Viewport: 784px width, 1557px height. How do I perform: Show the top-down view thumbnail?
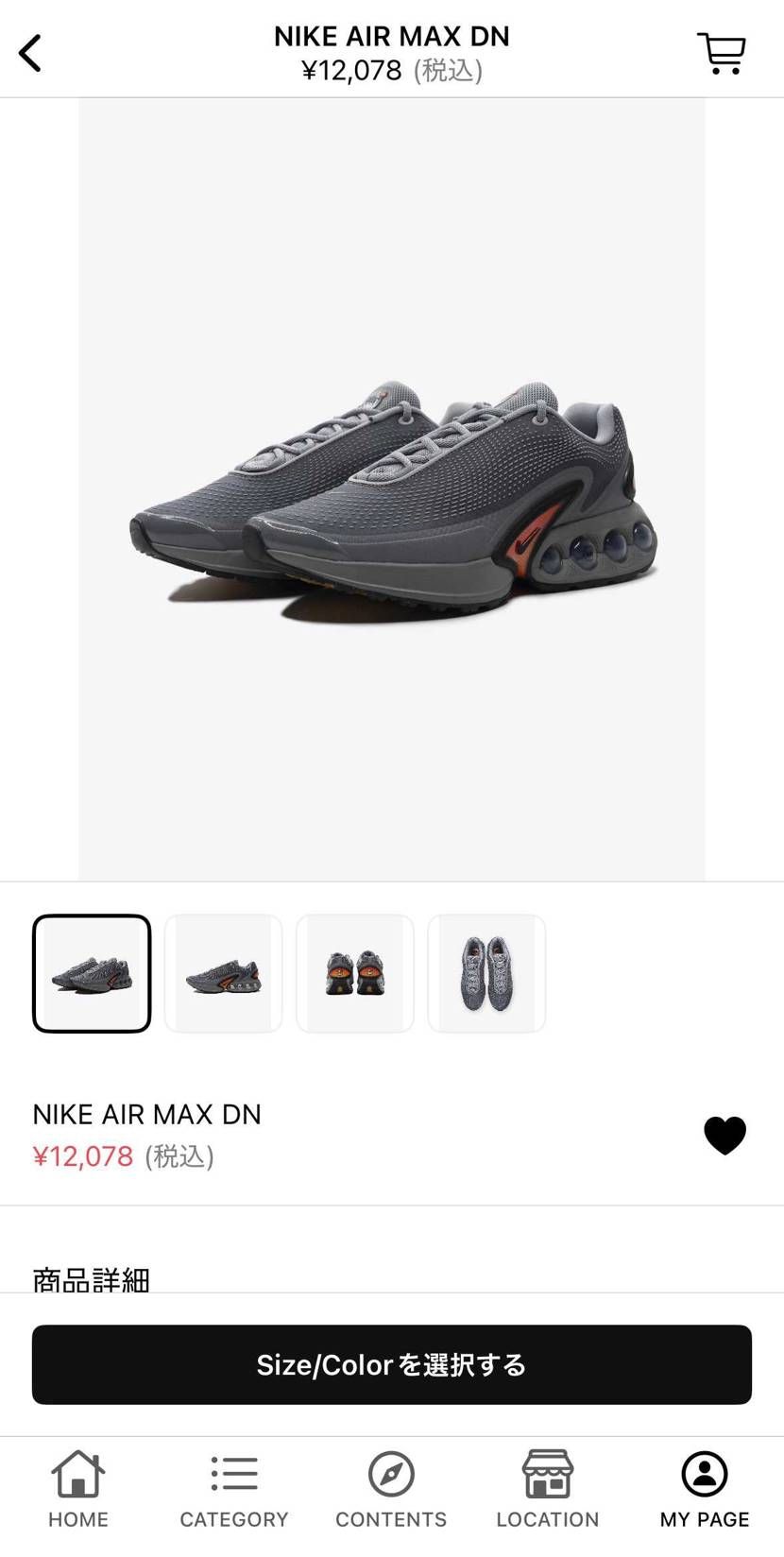(x=486, y=973)
